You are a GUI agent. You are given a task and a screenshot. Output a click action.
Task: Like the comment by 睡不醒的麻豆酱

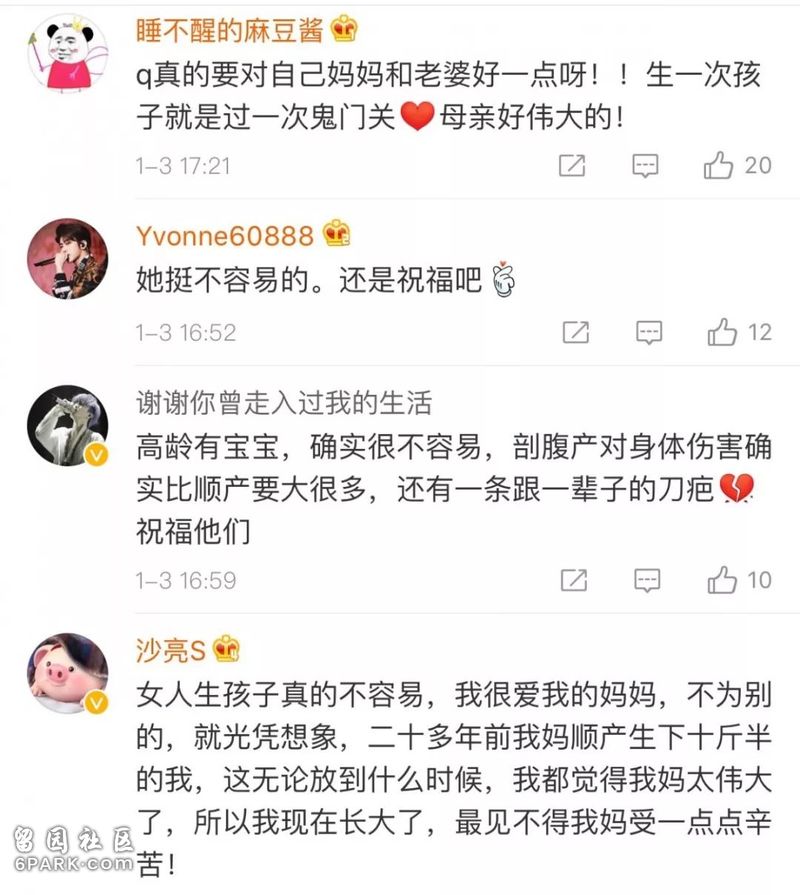point(719,165)
